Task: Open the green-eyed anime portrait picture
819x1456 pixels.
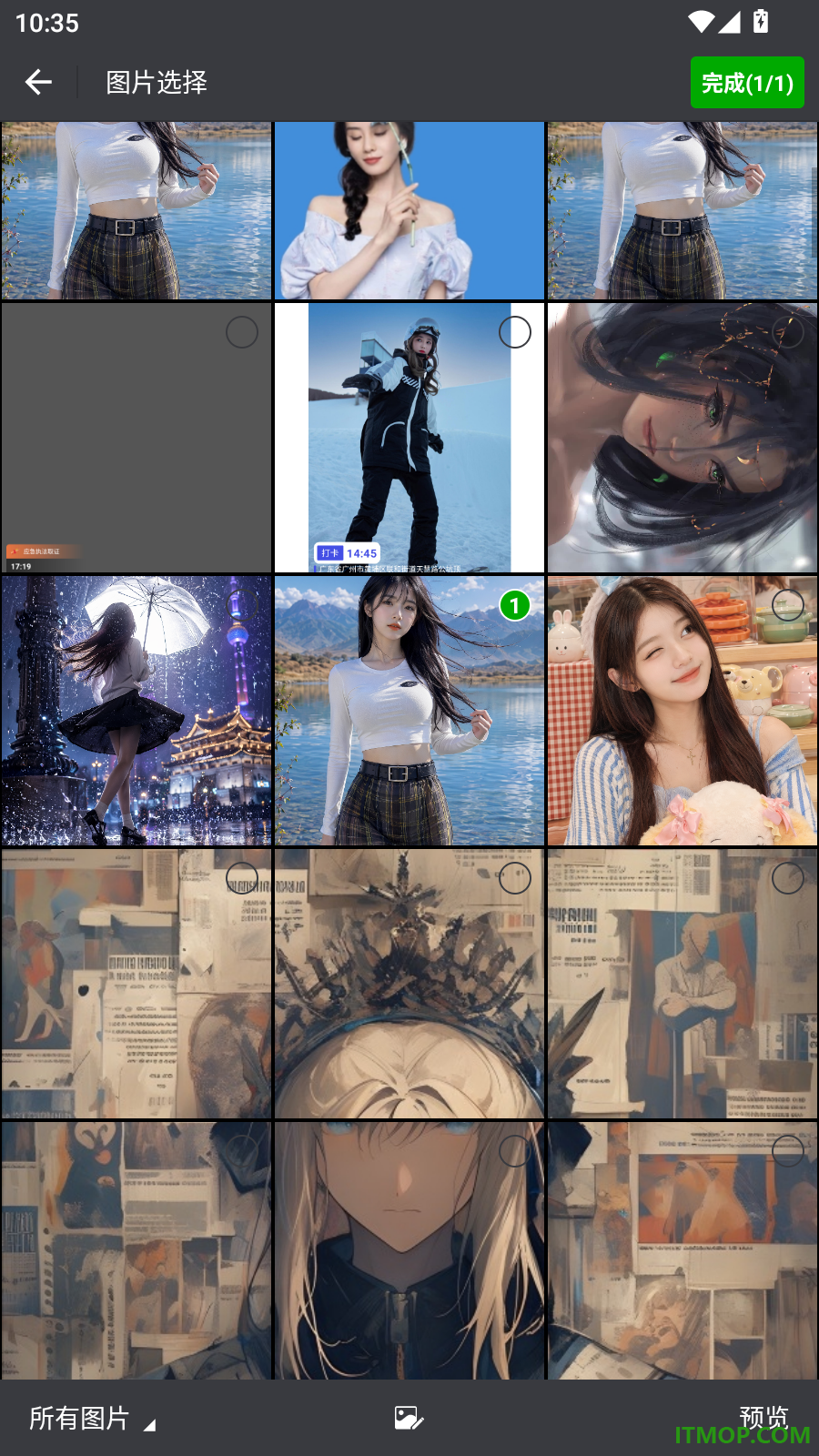Action: coord(682,438)
